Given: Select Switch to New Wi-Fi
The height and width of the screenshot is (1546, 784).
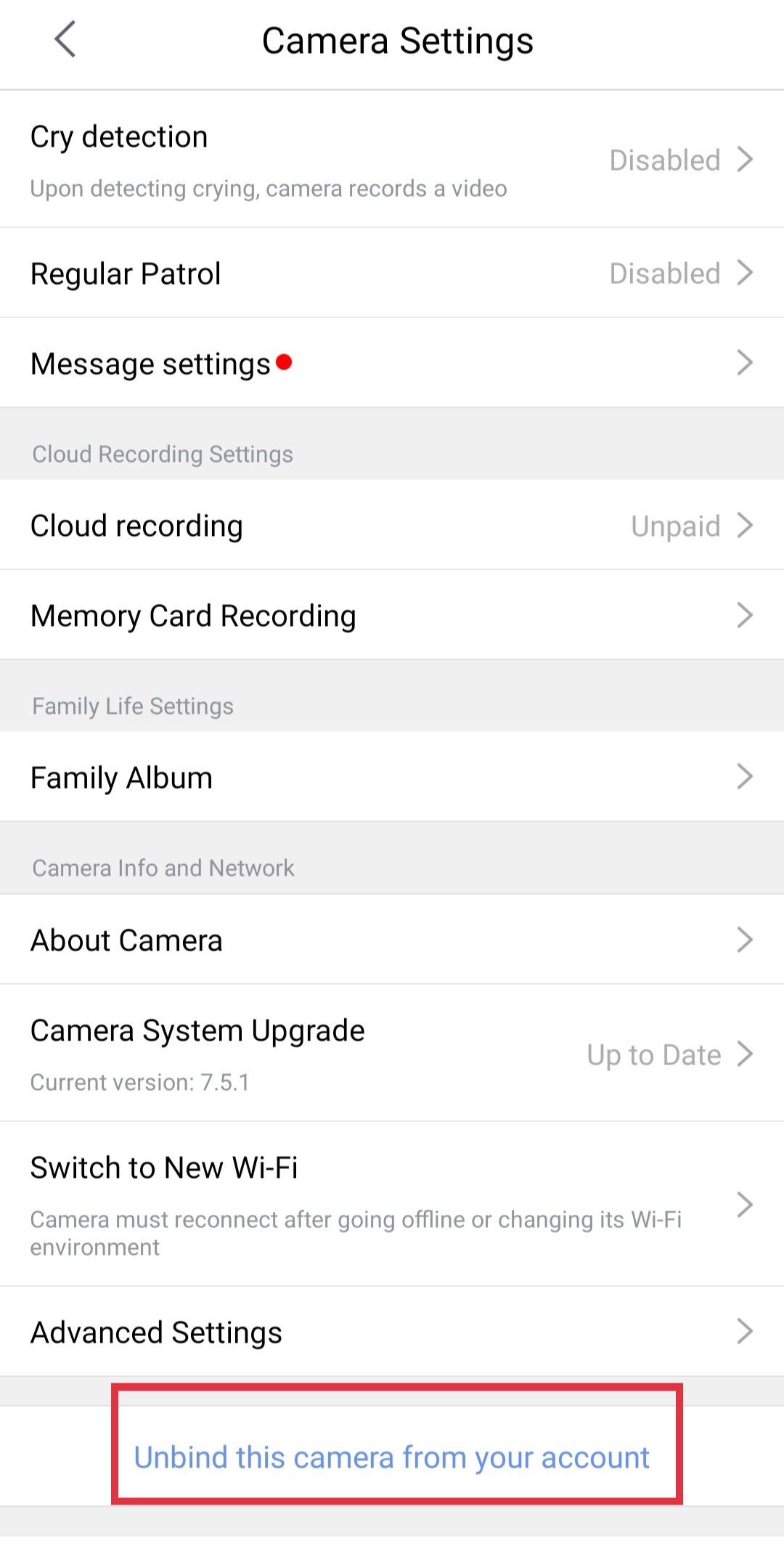Looking at the screenshot, I should tap(392, 1204).
